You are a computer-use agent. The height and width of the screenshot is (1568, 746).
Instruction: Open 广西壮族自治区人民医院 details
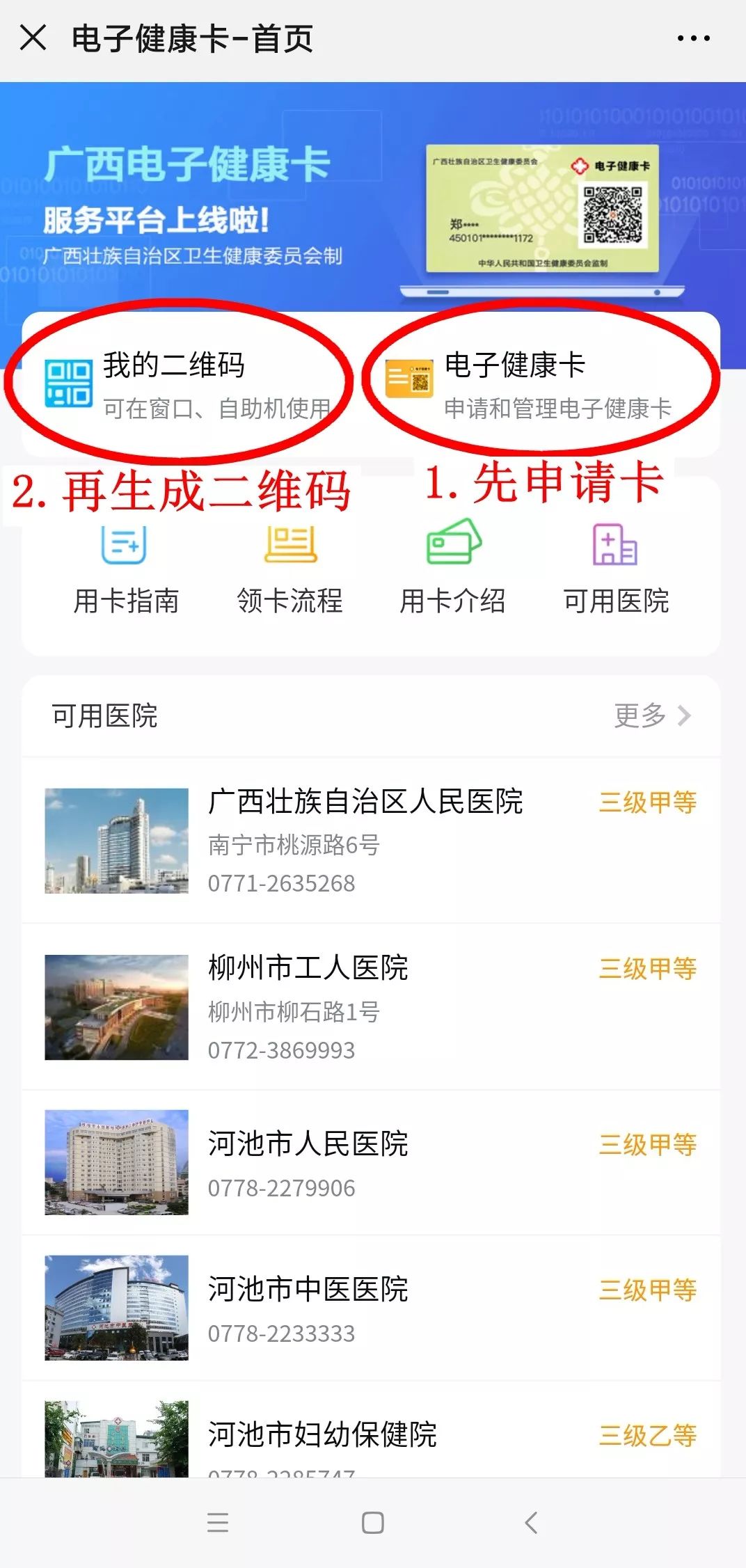(x=365, y=840)
